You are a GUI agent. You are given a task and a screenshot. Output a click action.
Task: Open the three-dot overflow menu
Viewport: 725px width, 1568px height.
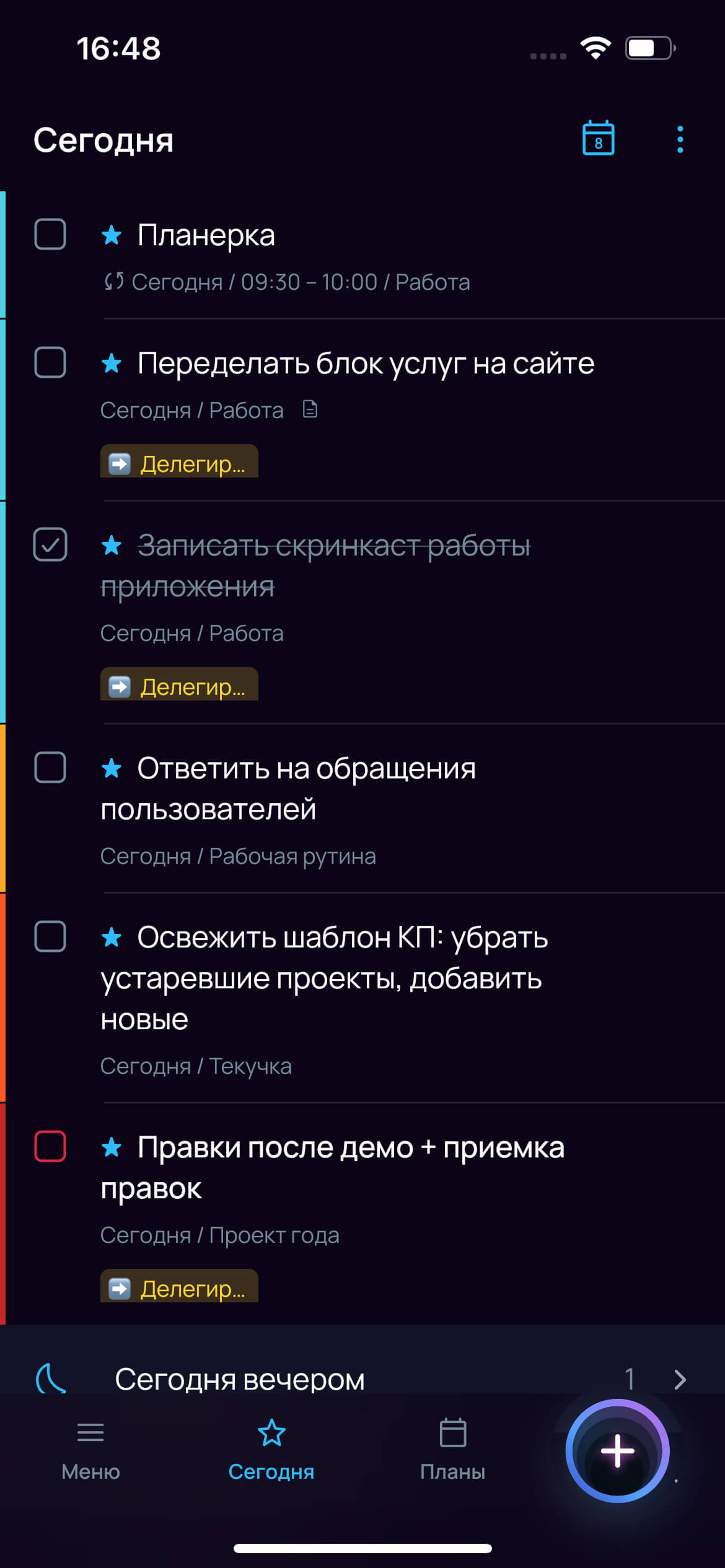point(680,139)
